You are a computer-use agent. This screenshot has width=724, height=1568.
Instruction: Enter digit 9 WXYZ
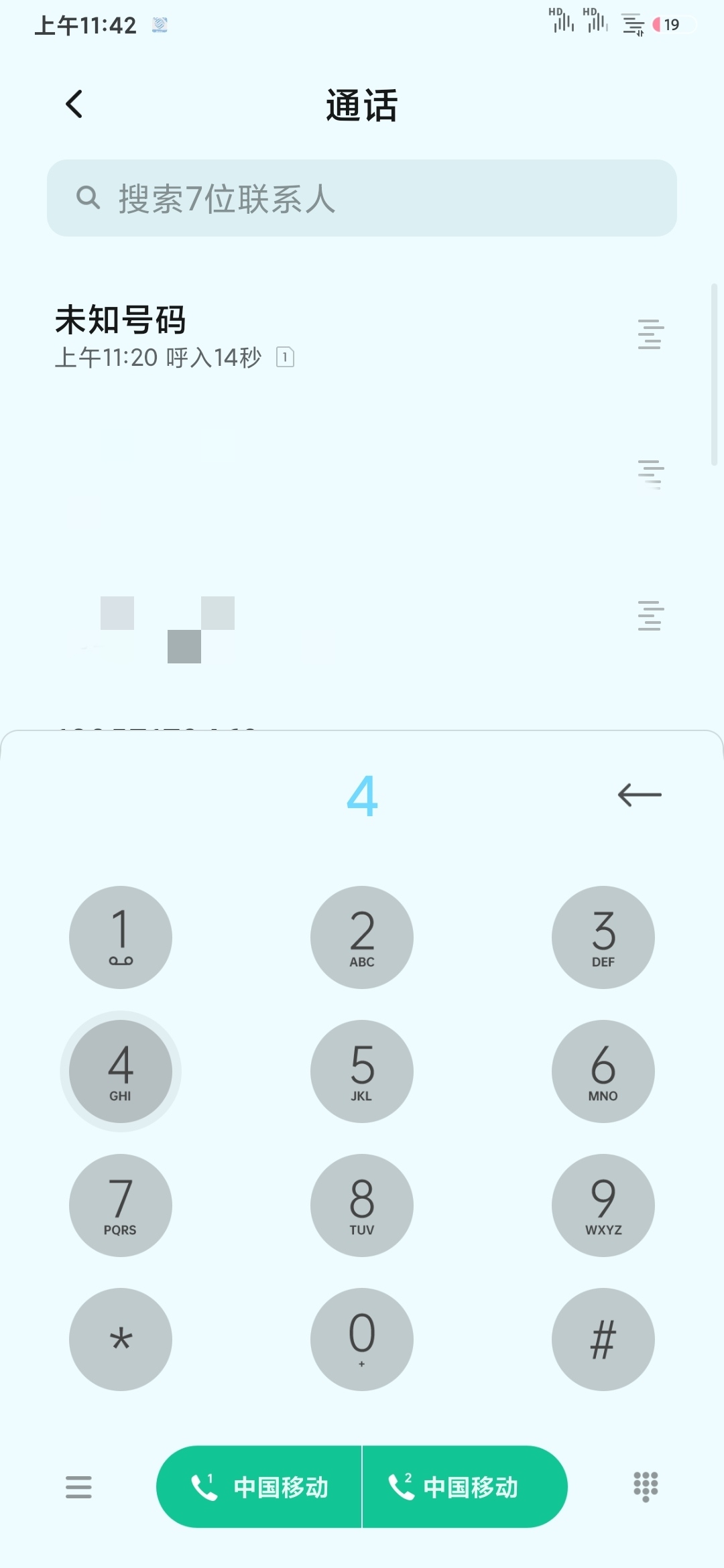point(603,1205)
